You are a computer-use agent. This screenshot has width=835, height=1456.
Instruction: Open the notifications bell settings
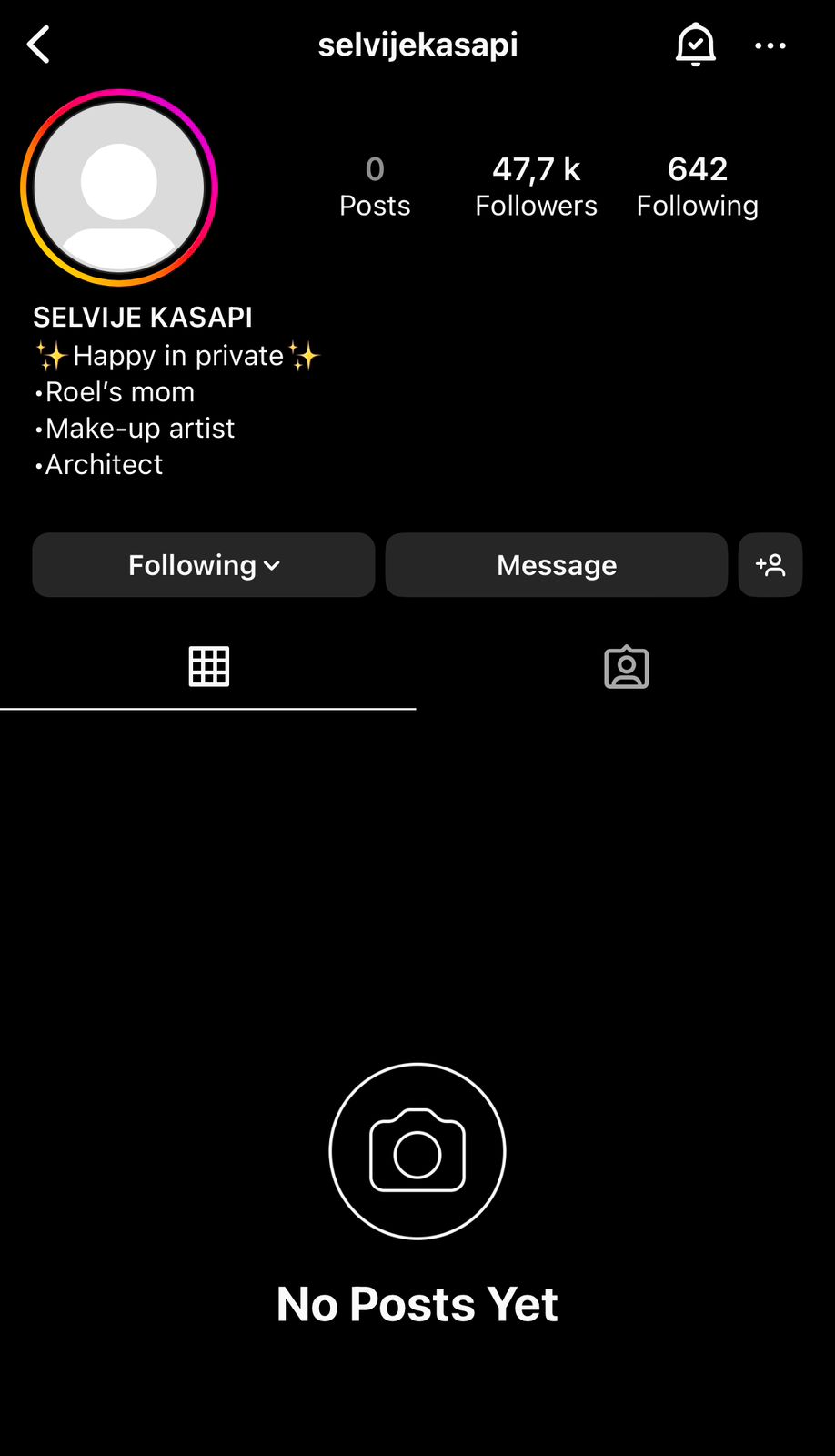[x=695, y=45]
